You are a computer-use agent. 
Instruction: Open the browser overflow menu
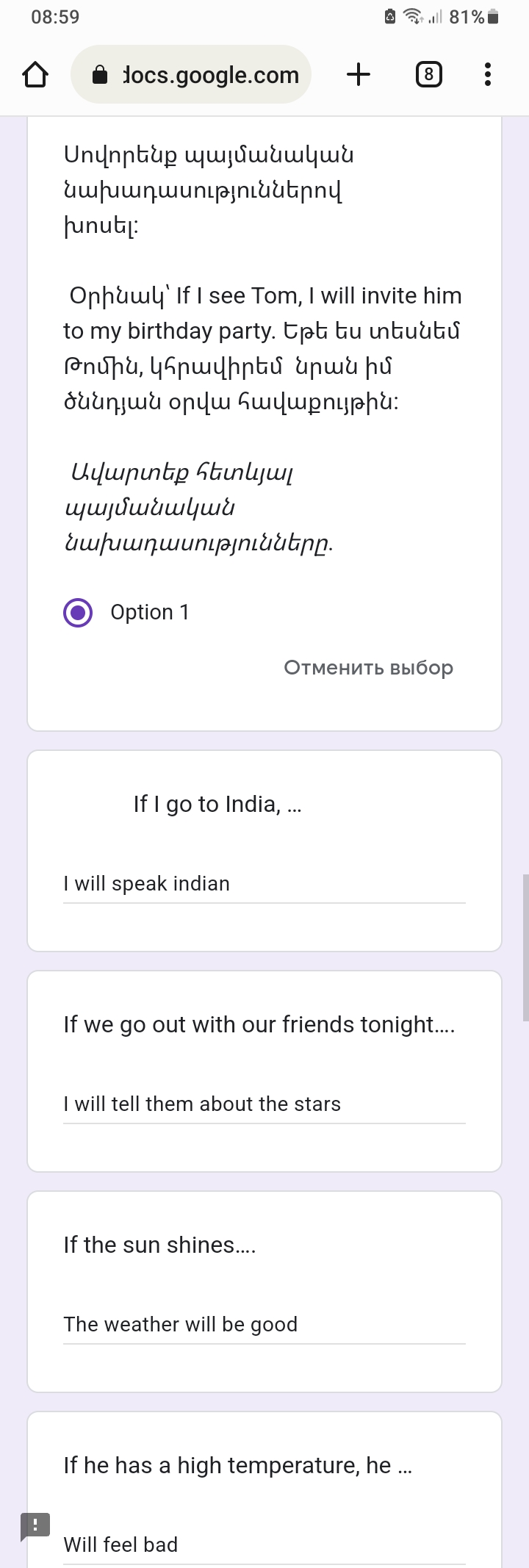click(x=488, y=74)
